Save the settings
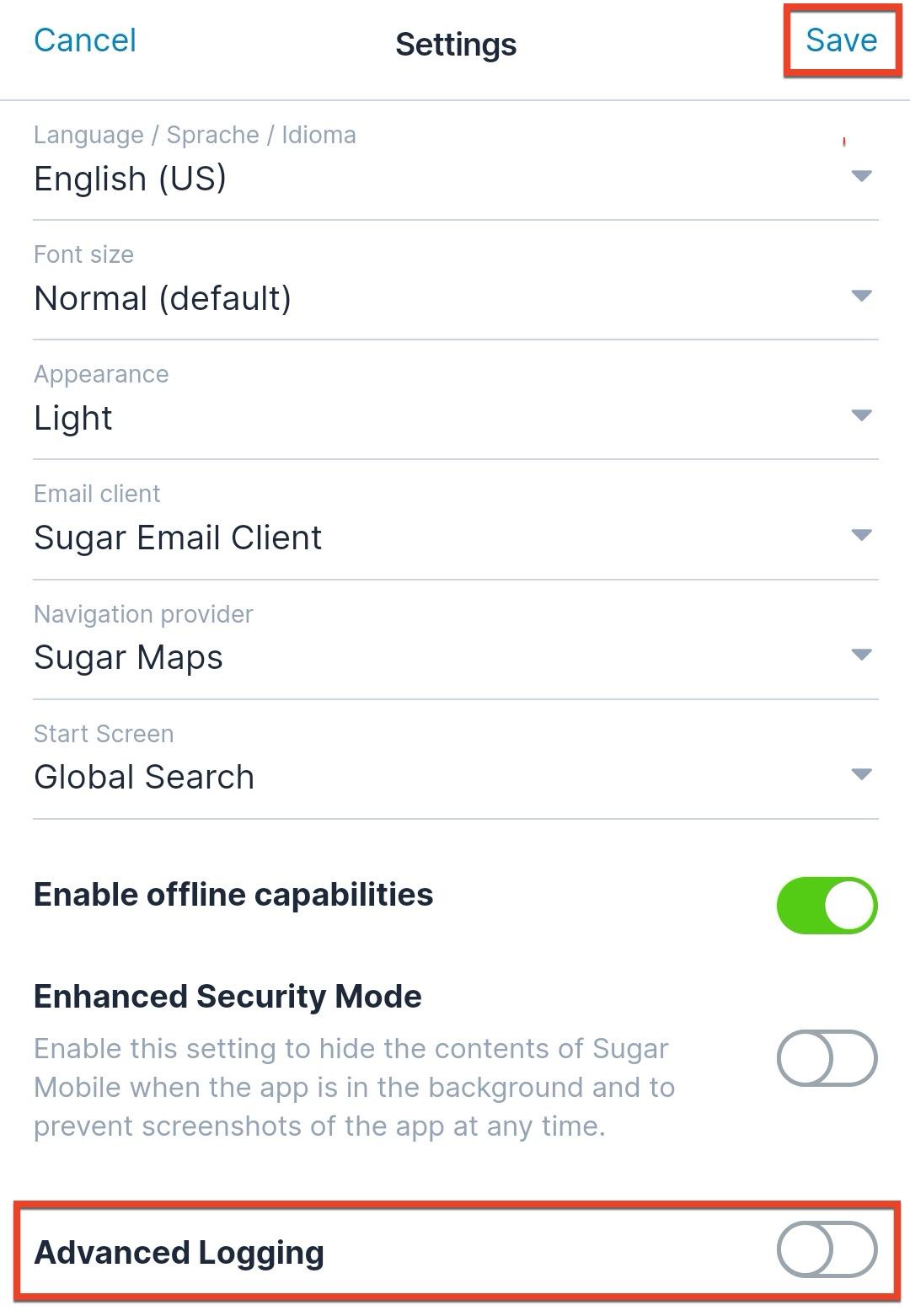 pos(841,40)
